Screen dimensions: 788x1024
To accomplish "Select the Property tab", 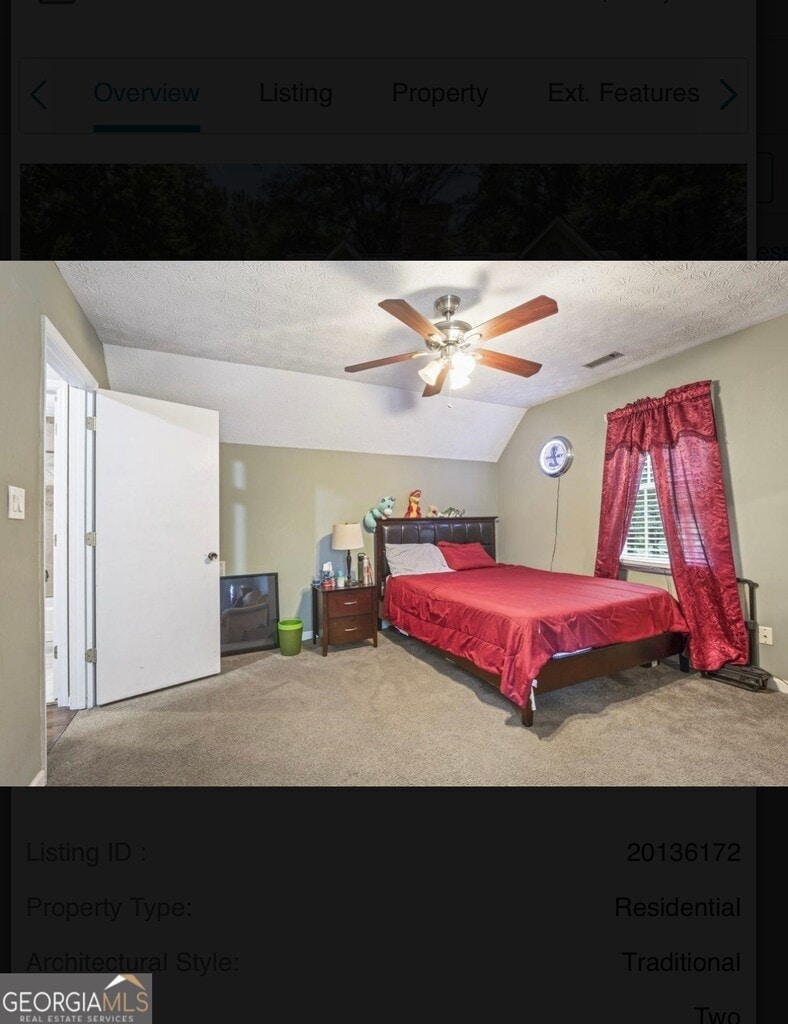I will click(439, 93).
